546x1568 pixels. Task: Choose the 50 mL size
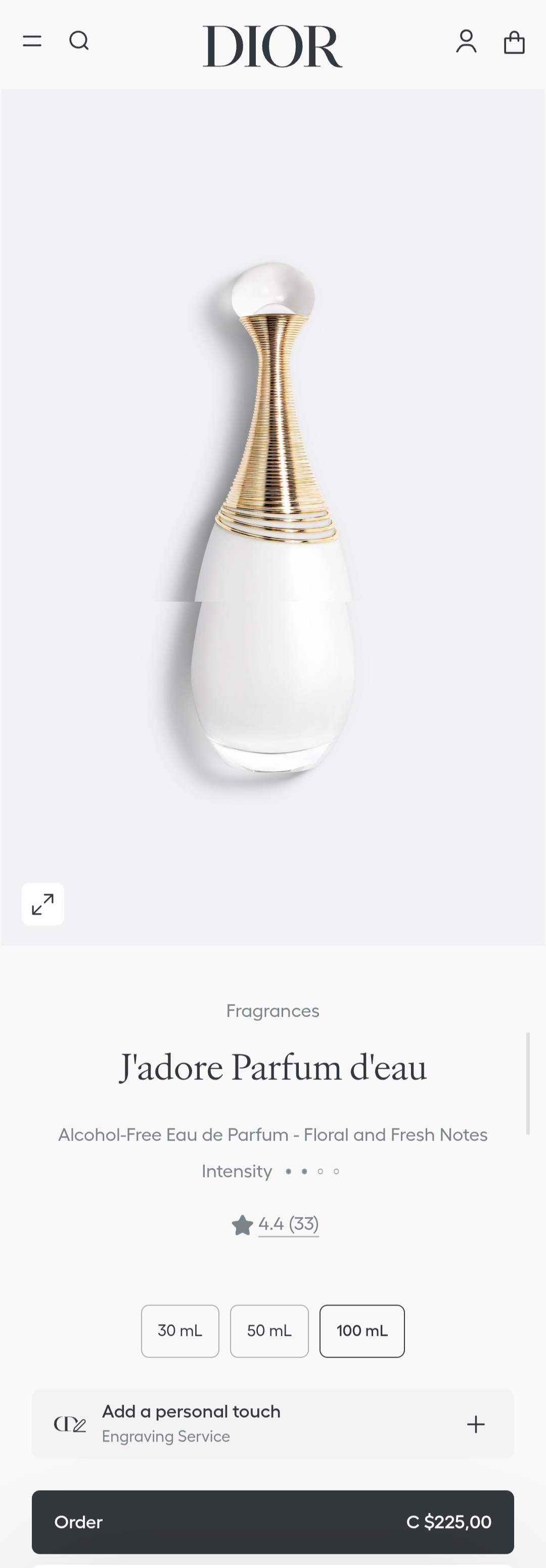(269, 1331)
